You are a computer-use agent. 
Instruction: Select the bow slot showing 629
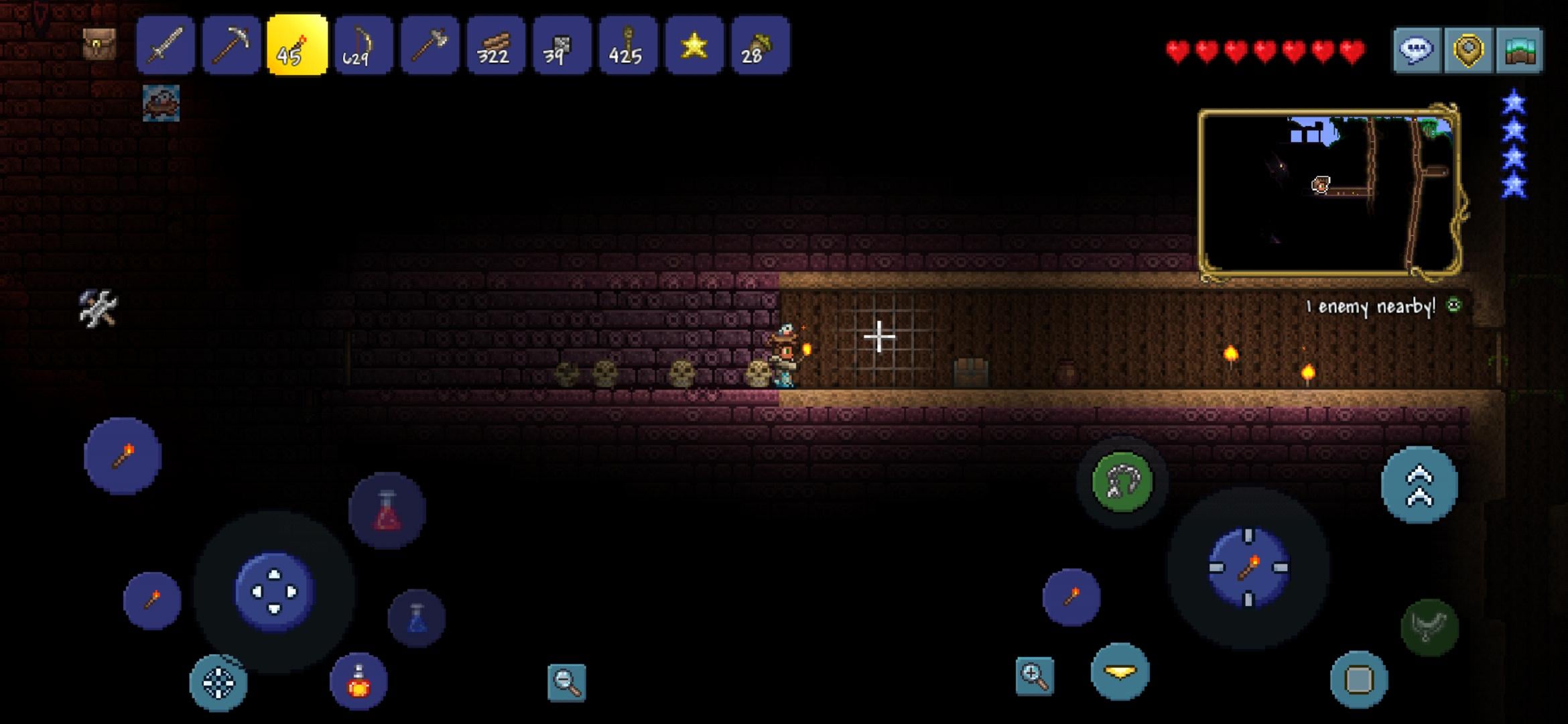[363, 46]
